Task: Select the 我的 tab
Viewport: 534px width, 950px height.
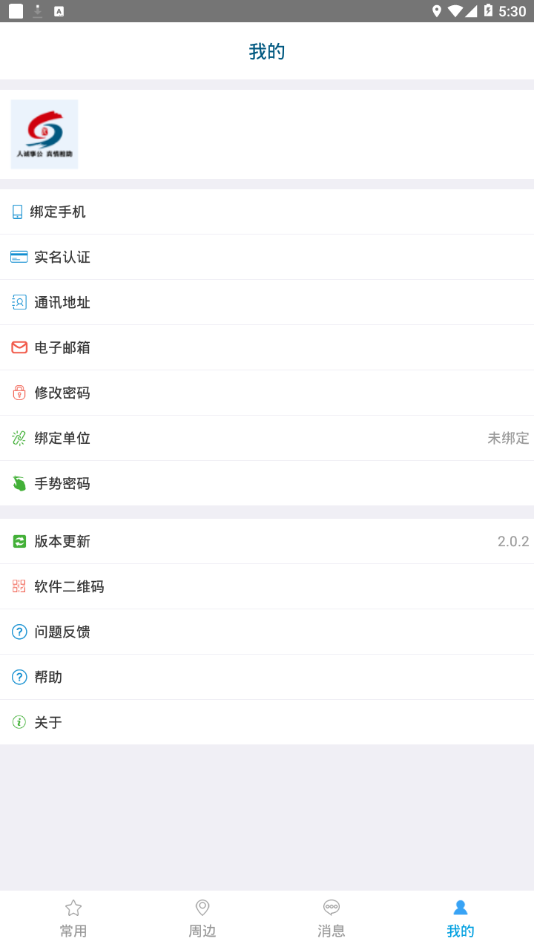Action: click(x=460, y=919)
